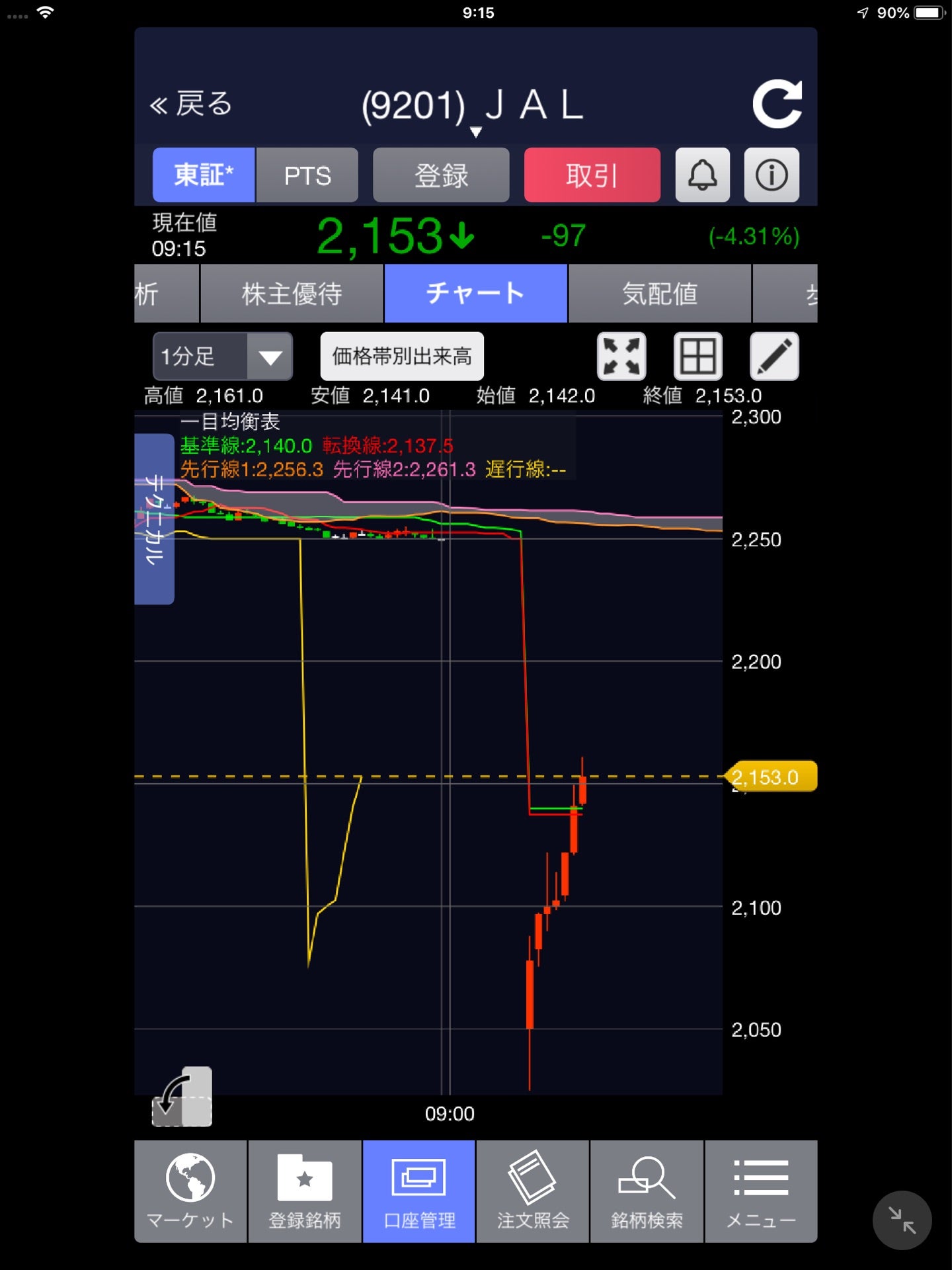Switch to the 株主優待 tab

point(292,294)
